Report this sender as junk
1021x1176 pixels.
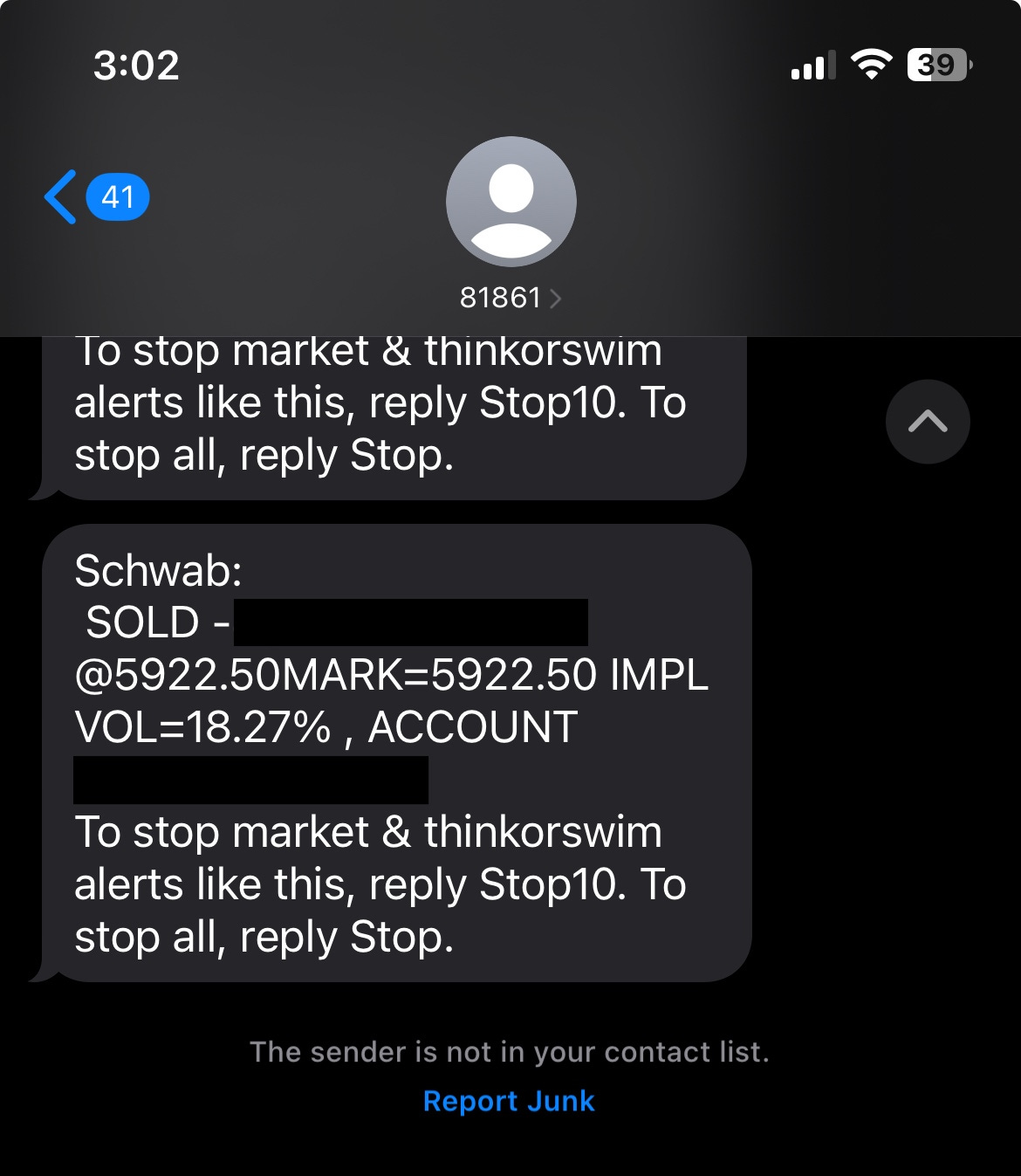509,1101
